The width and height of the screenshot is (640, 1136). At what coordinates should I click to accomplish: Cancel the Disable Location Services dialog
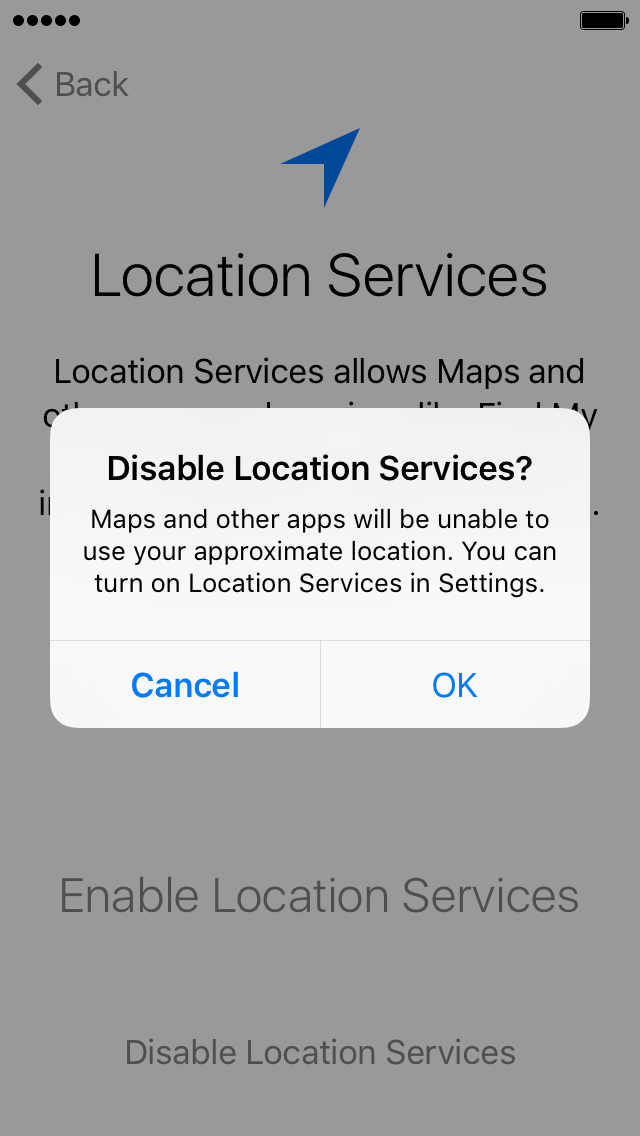(185, 685)
